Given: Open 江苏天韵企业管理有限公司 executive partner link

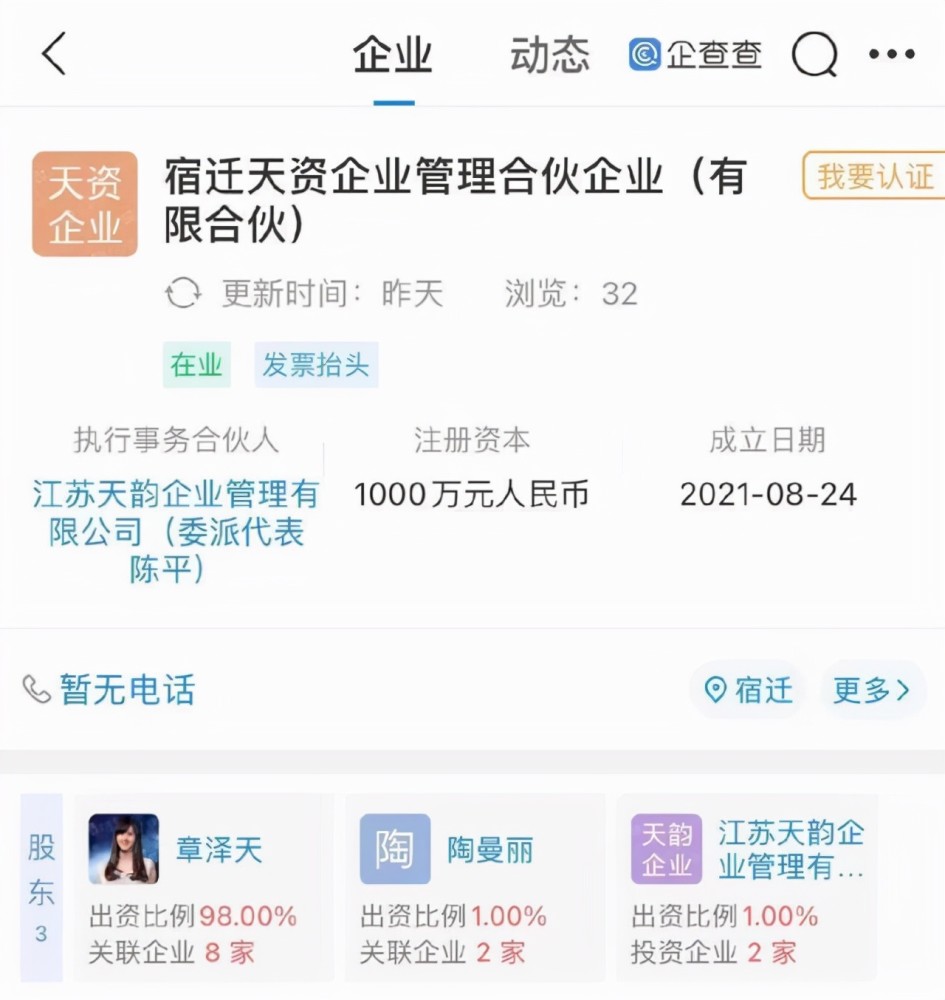Looking at the screenshot, I should click(176, 531).
